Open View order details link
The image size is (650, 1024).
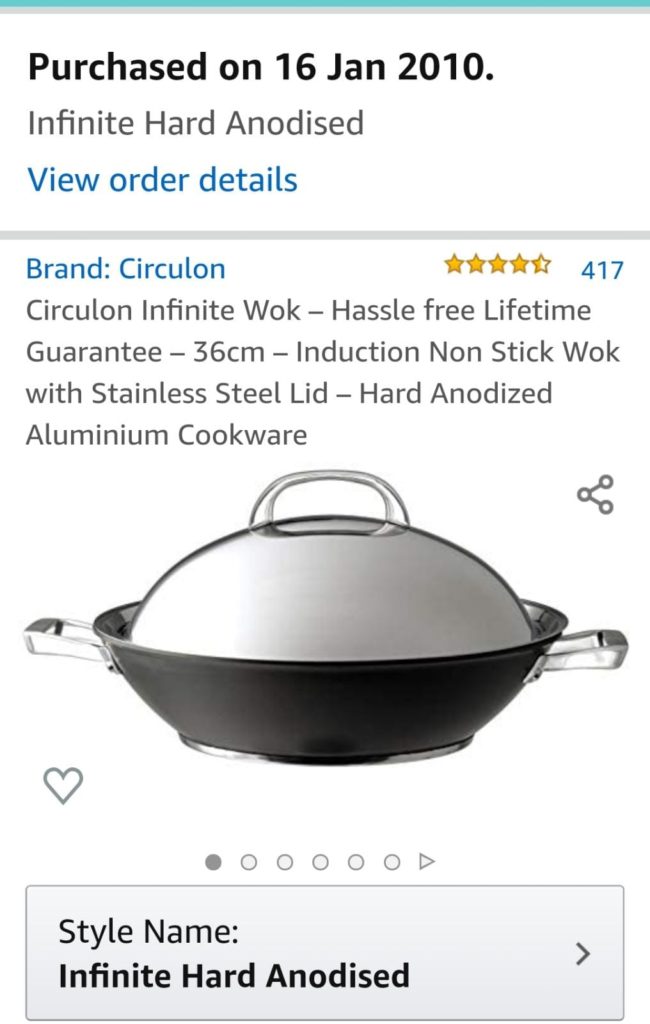point(162,180)
